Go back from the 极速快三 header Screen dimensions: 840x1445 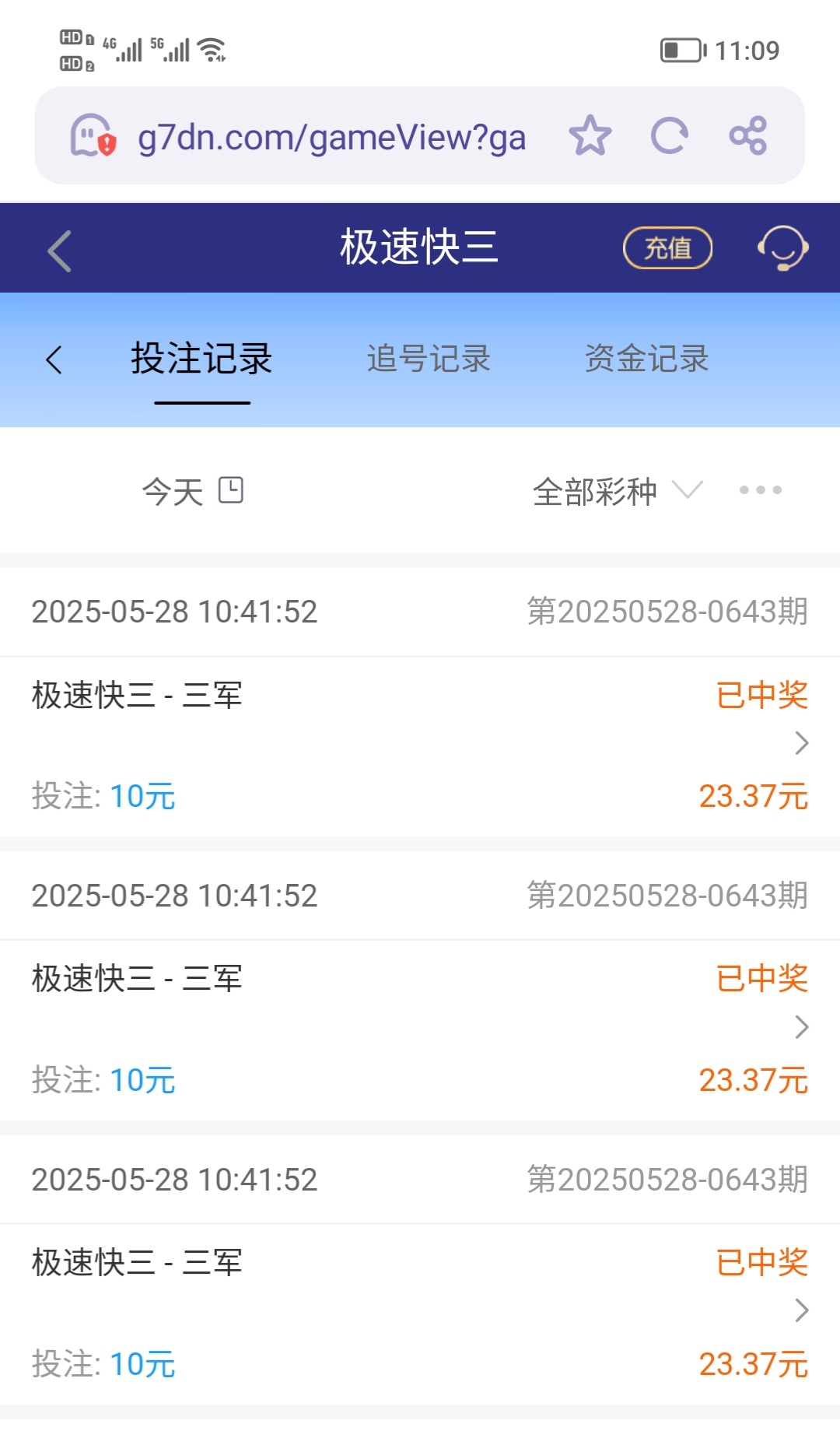click(59, 251)
